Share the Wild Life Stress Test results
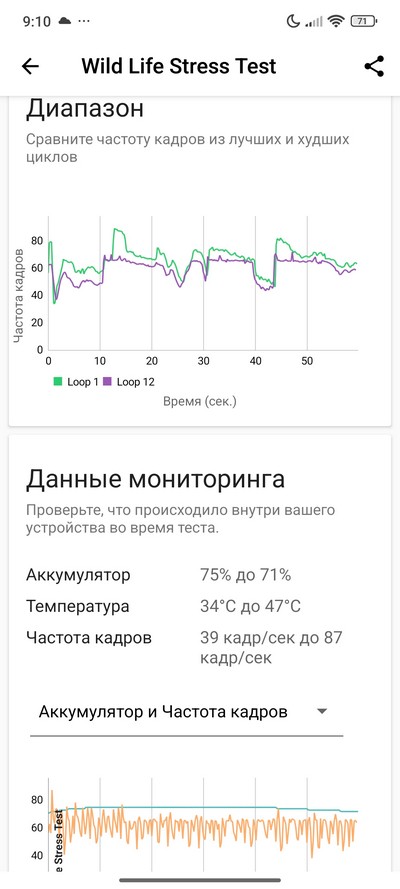 point(374,66)
